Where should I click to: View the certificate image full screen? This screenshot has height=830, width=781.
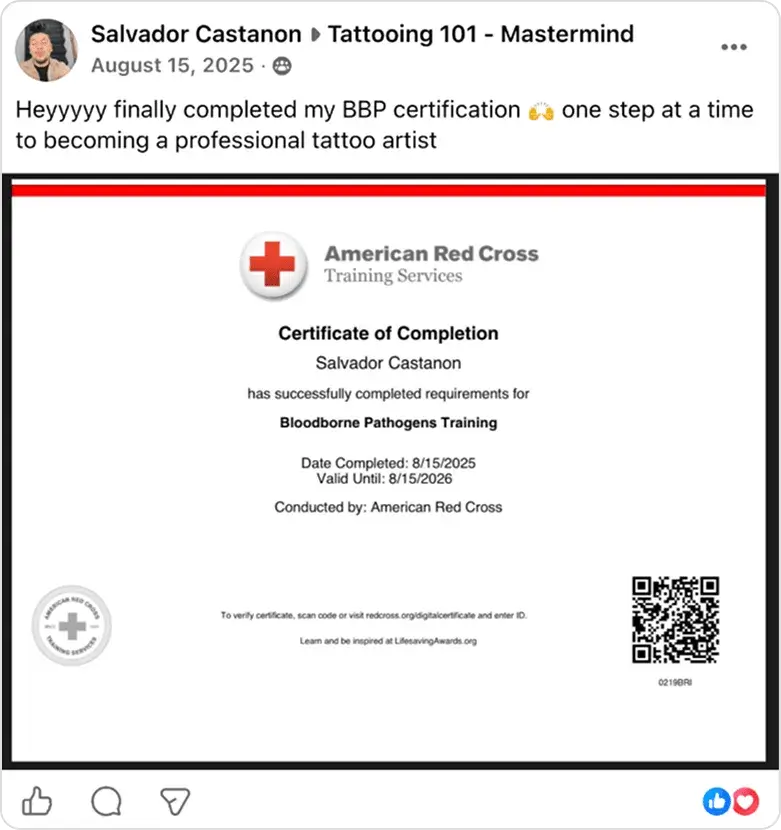point(389,472)
